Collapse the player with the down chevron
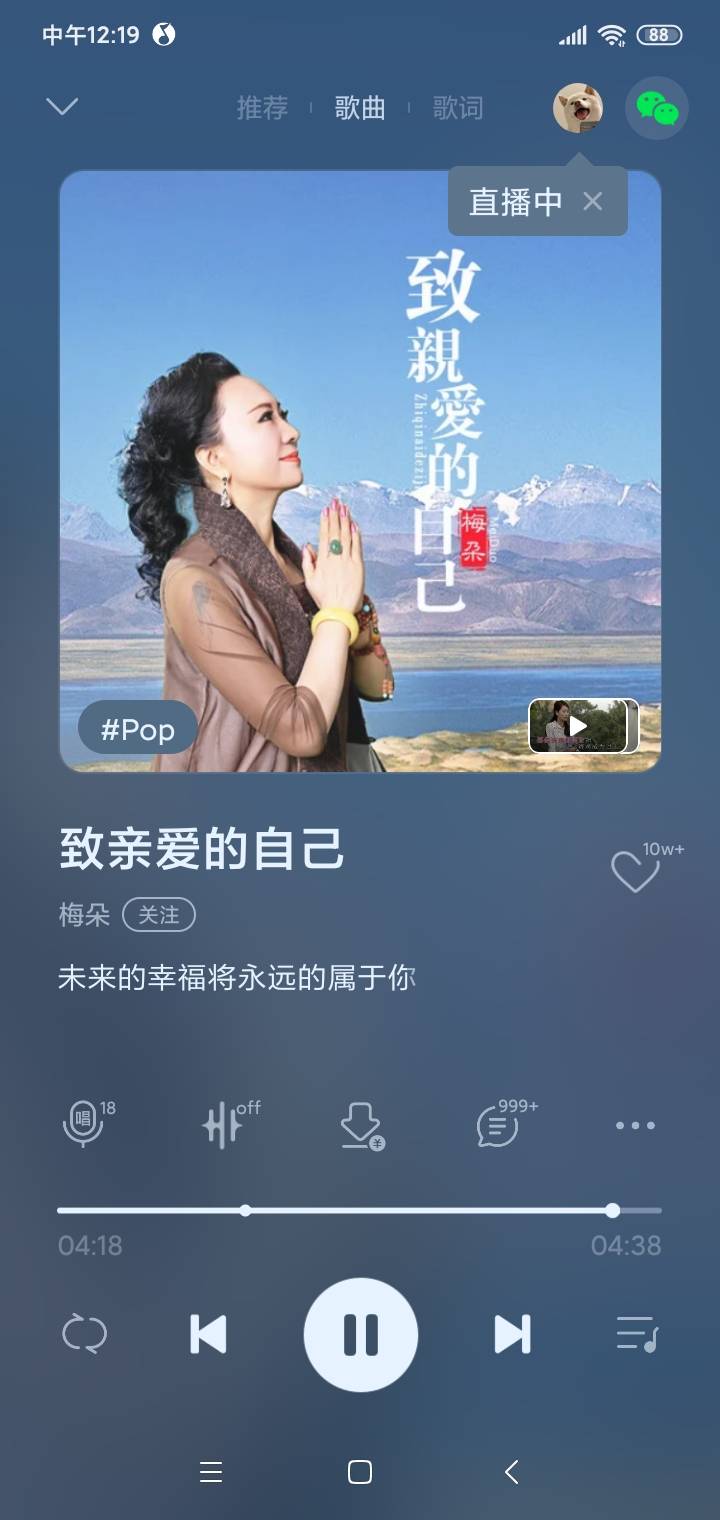 (x=60, y=105)
